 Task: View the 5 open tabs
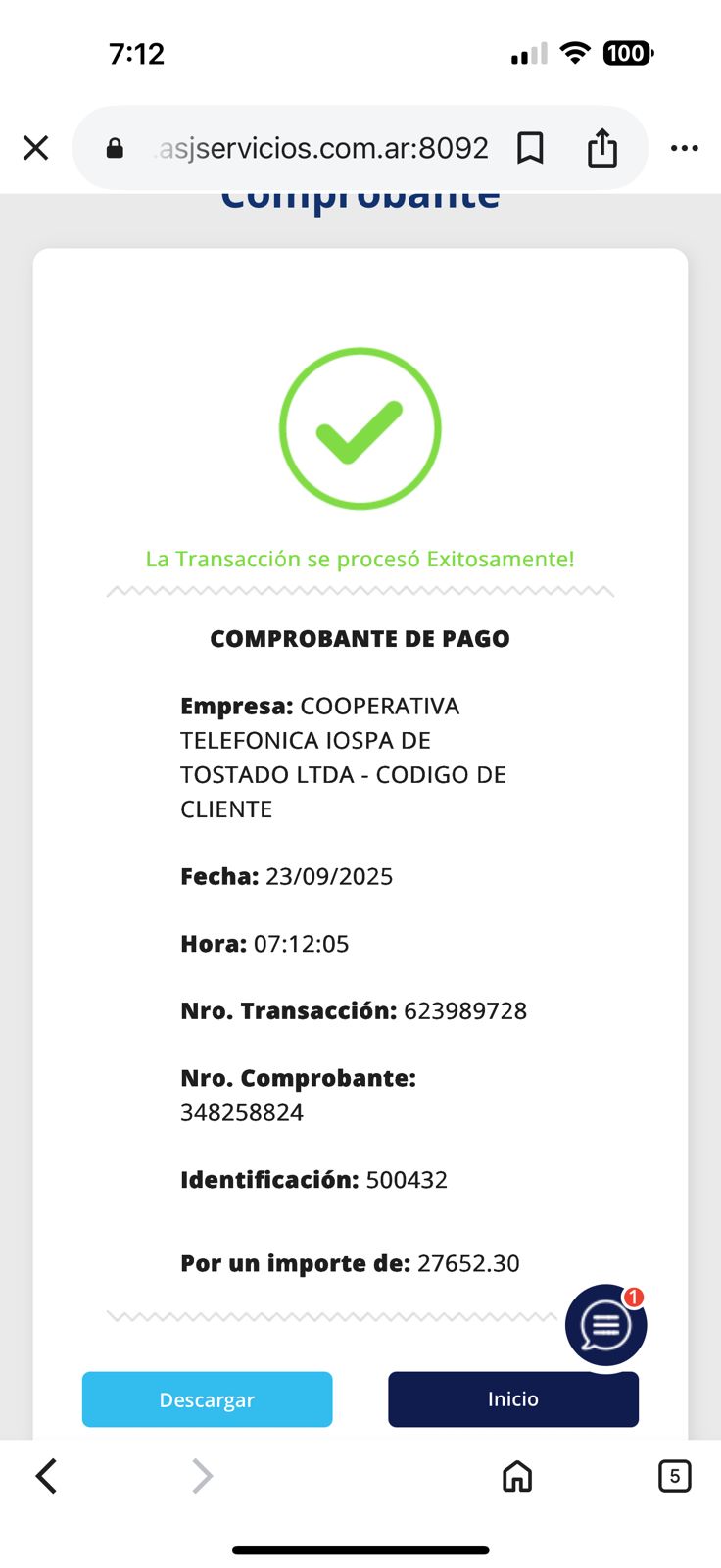(x=674, y=1475)
